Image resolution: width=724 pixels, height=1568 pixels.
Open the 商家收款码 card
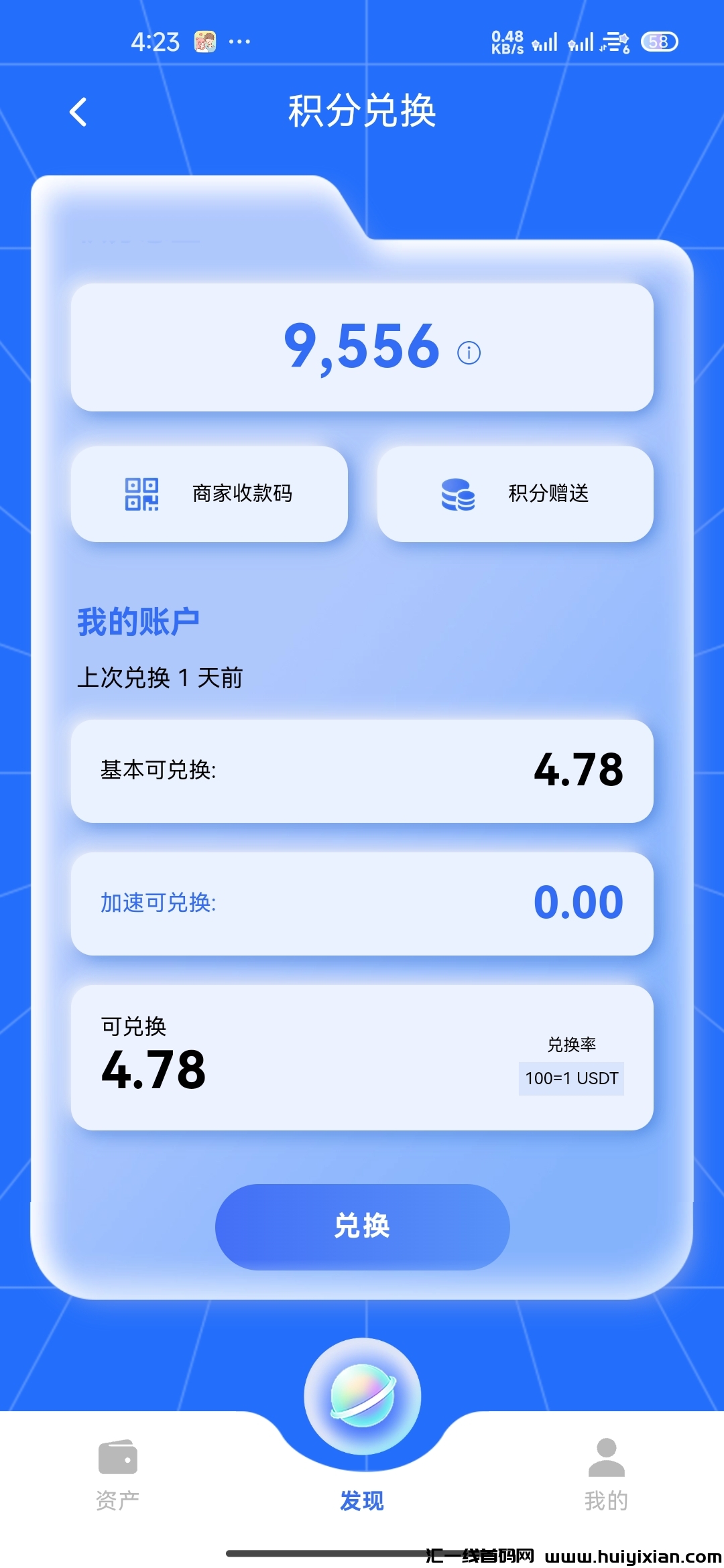209,494
